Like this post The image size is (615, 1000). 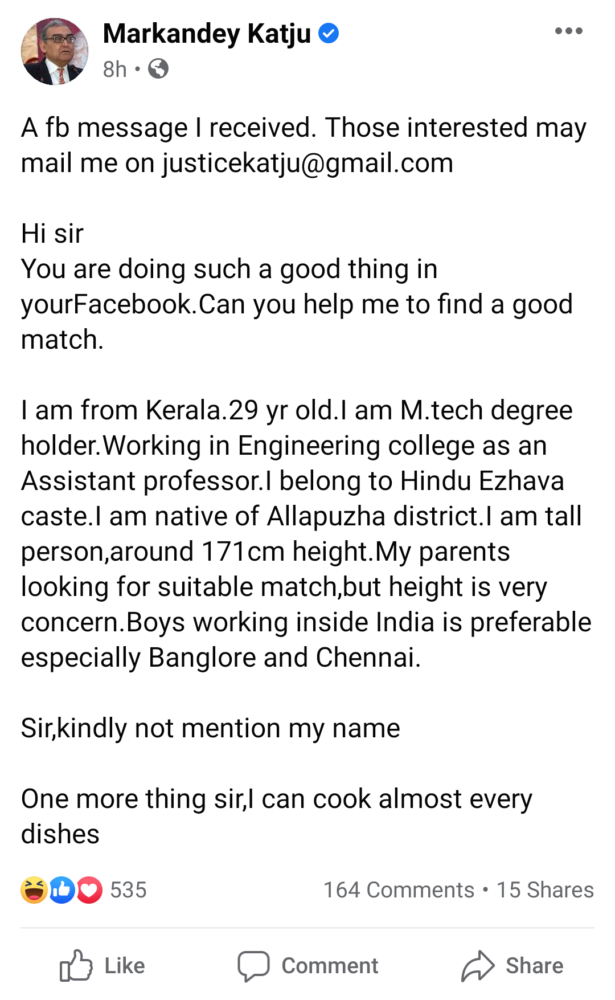click(102, 966)
